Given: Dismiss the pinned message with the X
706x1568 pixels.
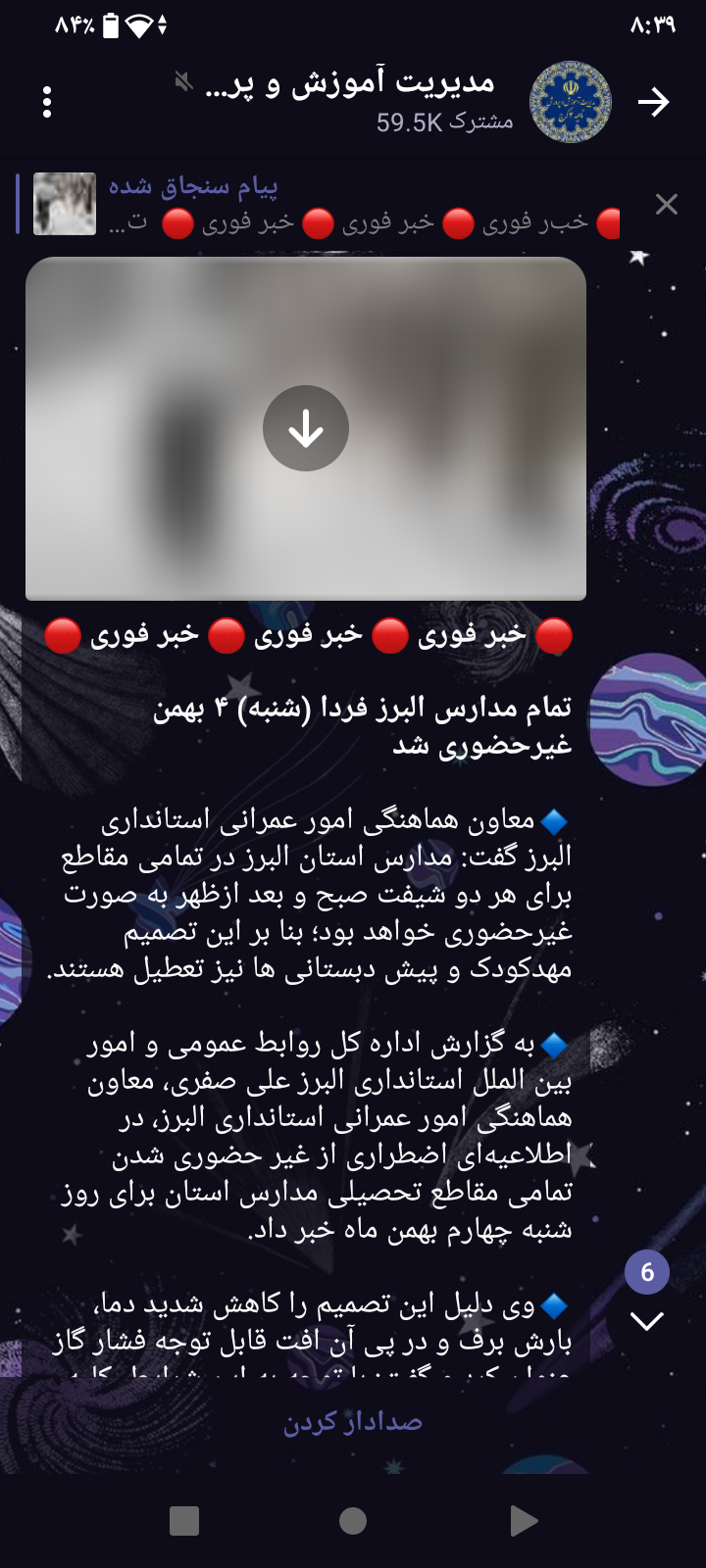Looking at the screenshot, I should [668, 204].
